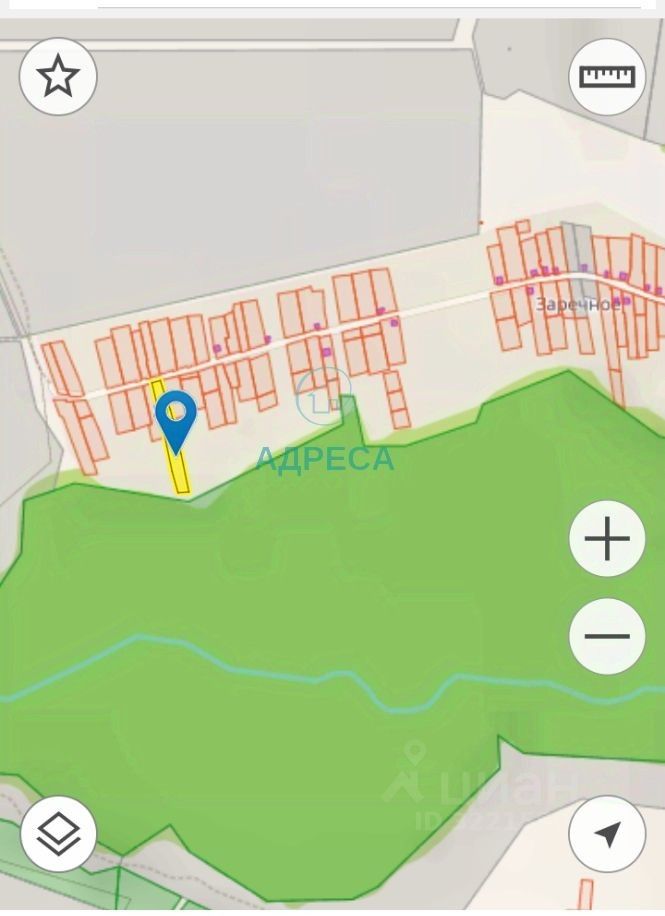Center the map on my location

(x=607, y=834)
